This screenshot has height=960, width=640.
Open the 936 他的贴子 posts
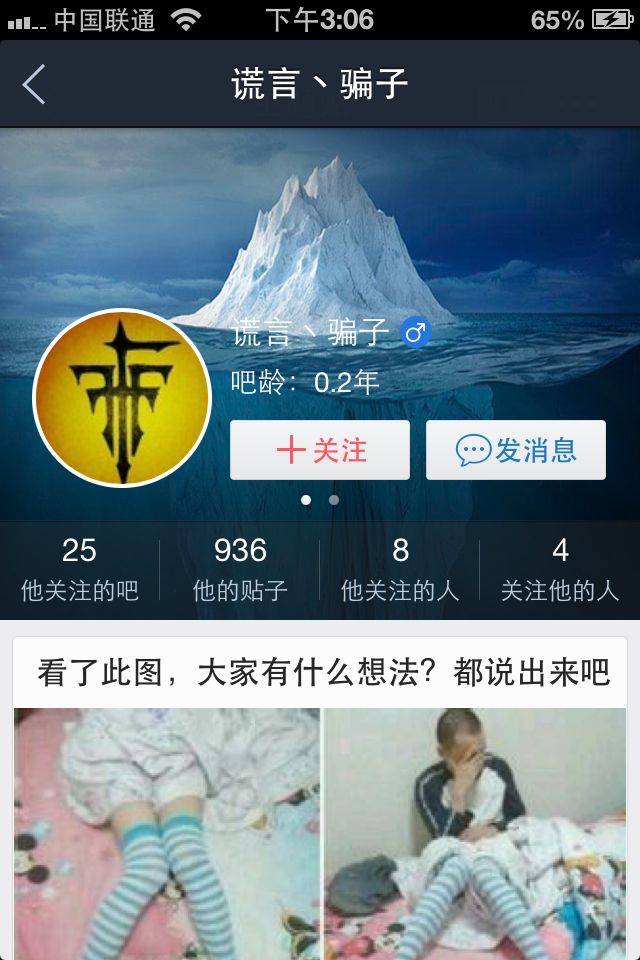(240, 570)
